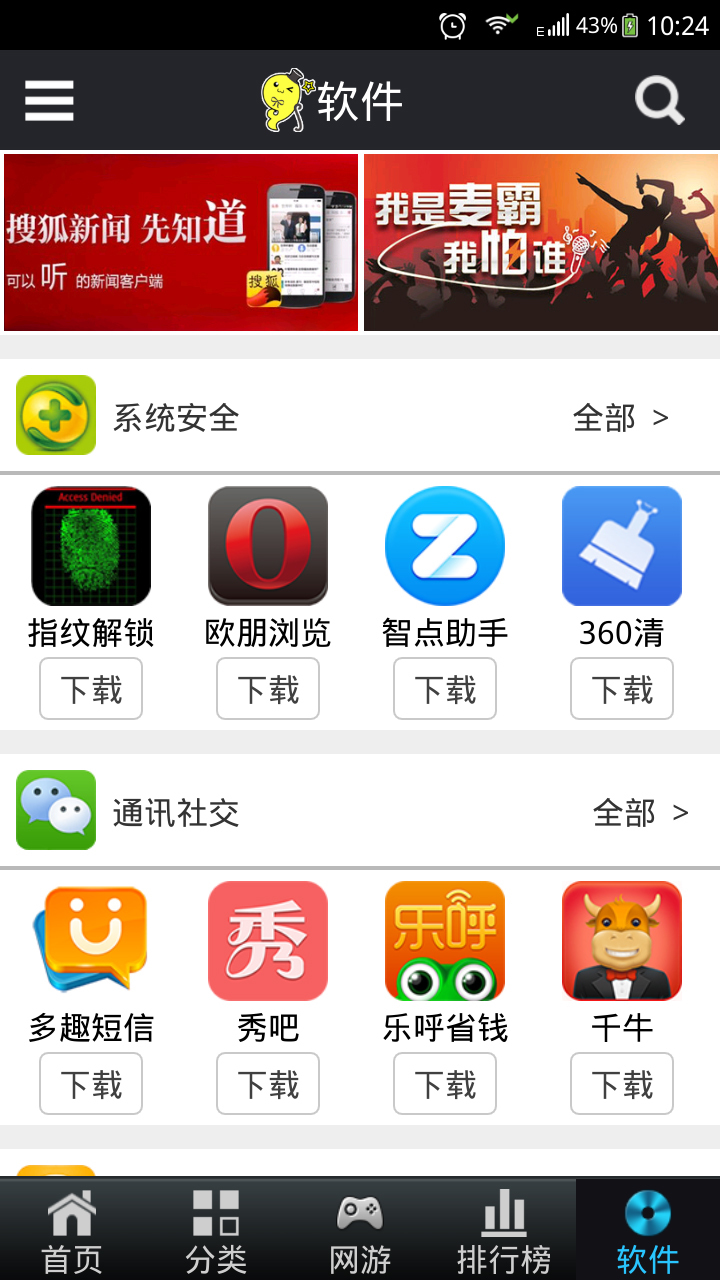This screenshot has width=720, height=1280.
Task: Open the 智点助手 app icon
Action: [445, 546]
